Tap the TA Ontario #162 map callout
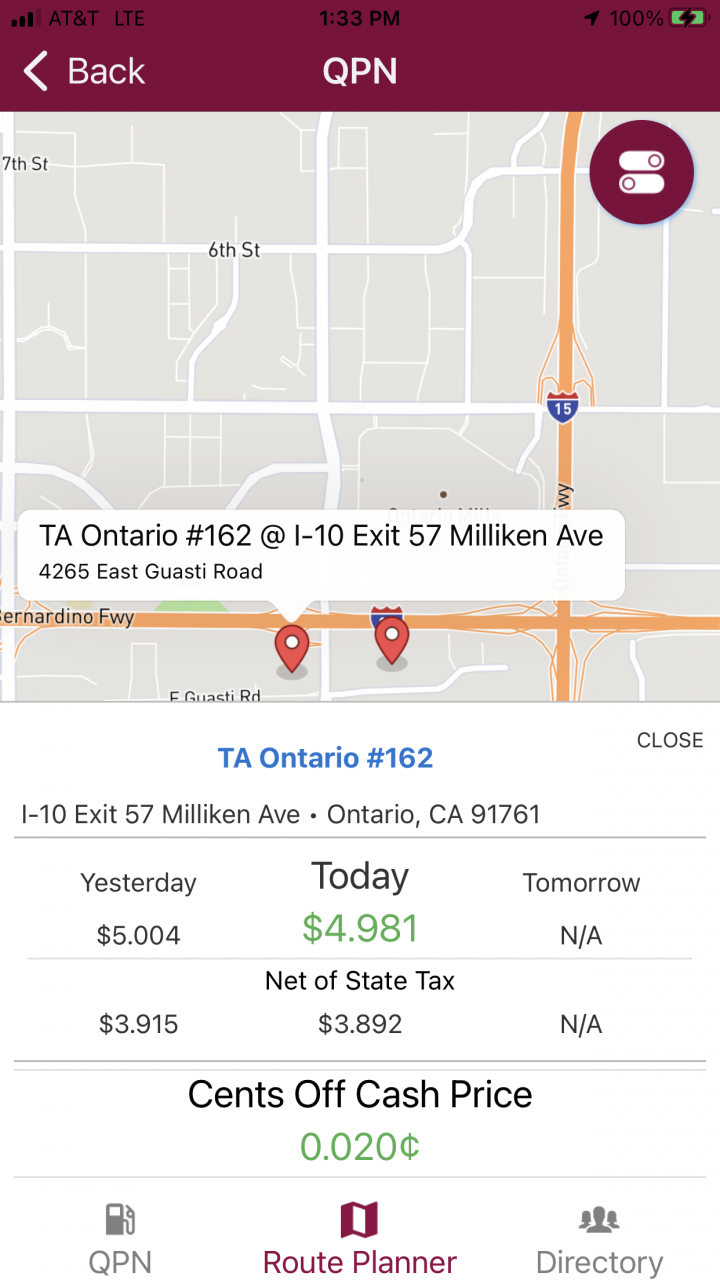The image size is (720, 1280). pos(320,553)
